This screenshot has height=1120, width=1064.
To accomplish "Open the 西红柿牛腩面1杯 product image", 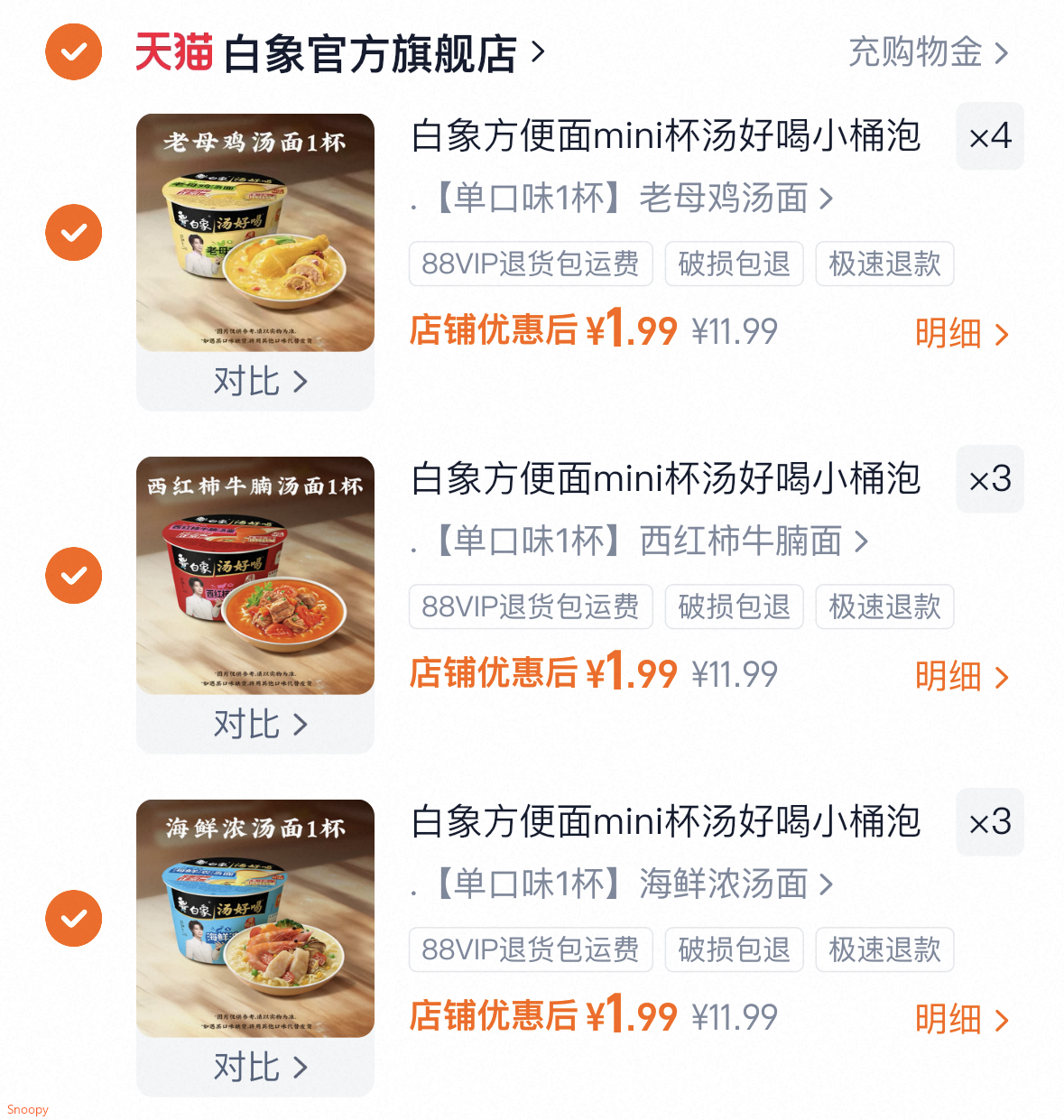I will [255, 576].
